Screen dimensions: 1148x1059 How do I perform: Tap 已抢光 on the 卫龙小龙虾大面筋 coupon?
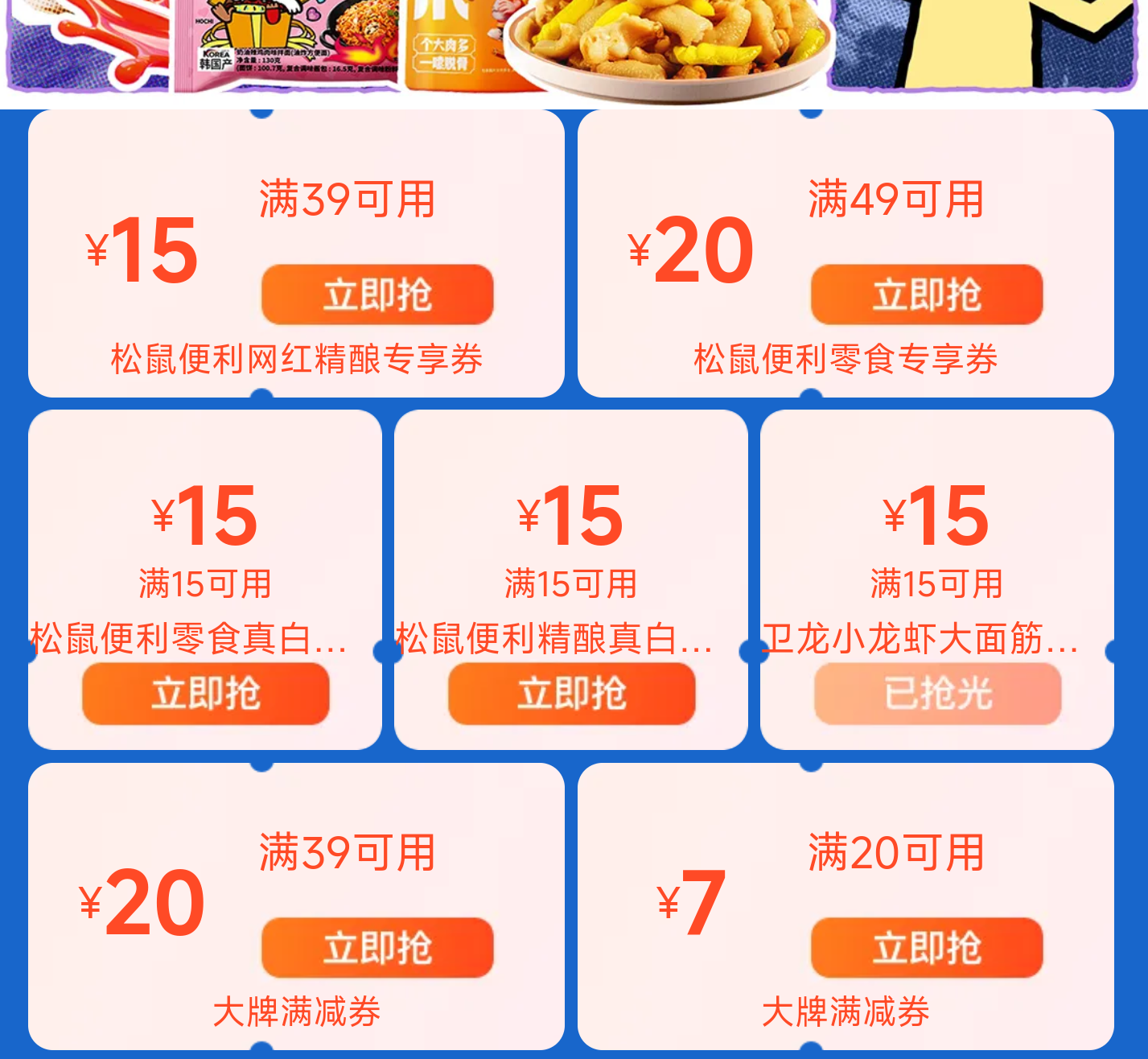point(937,693)
